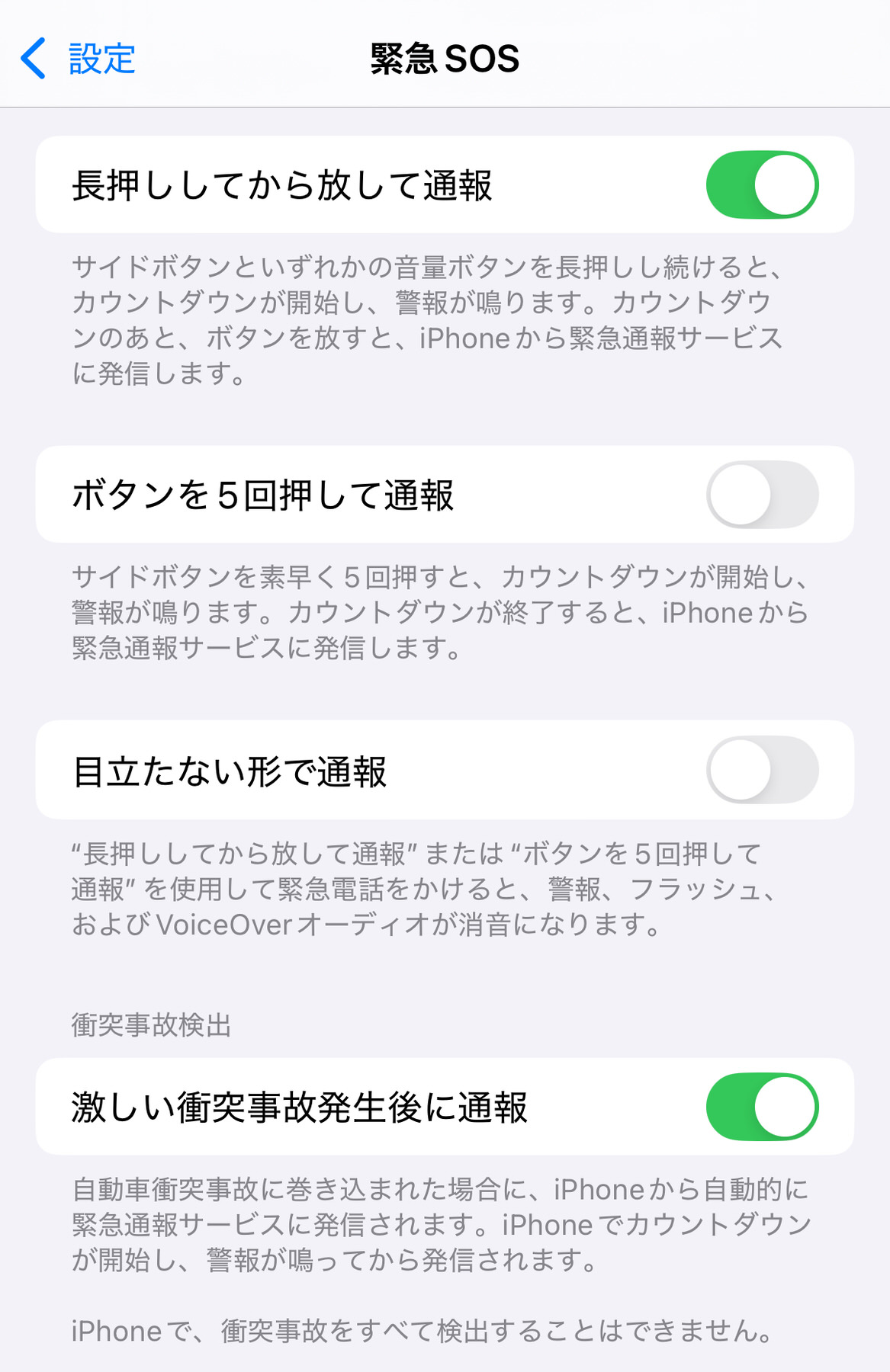
Task: Turn on 目立たない形で通報
Action: click(x=761, y=770)
